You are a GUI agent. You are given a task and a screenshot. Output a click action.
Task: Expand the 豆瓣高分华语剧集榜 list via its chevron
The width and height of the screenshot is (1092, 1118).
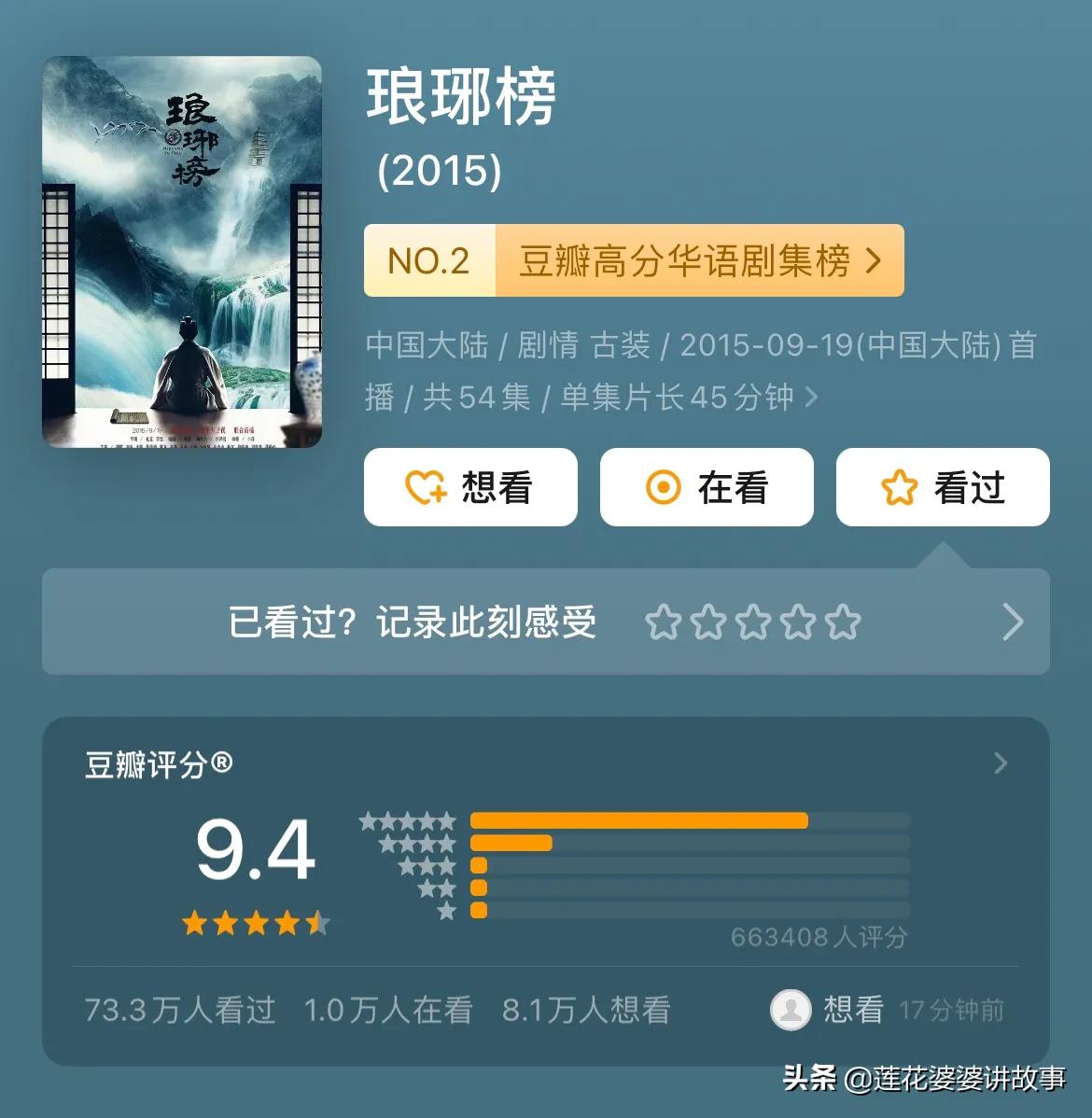(872, 261)
